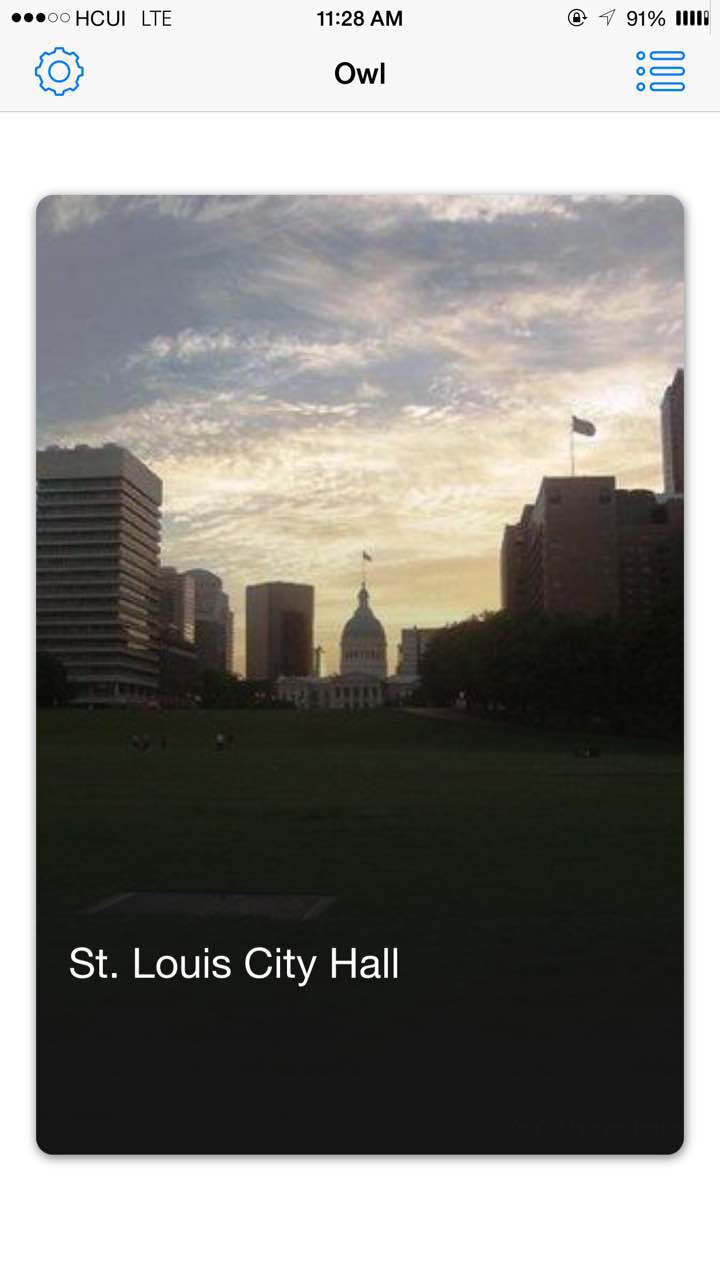
Task: Open the list view icon
Action: tap(660, 72)
